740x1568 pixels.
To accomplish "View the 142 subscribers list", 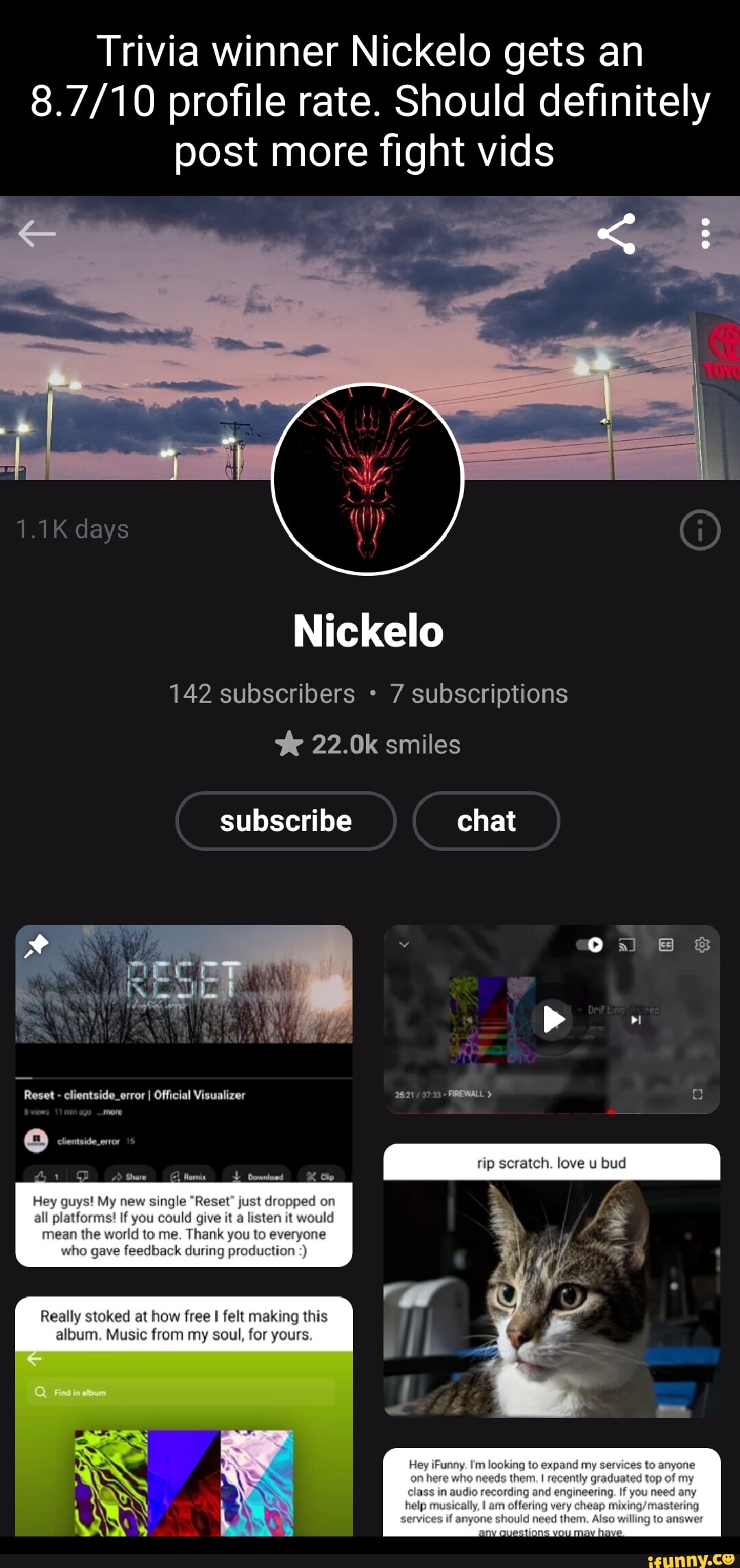I will click(x=262, y=694).
